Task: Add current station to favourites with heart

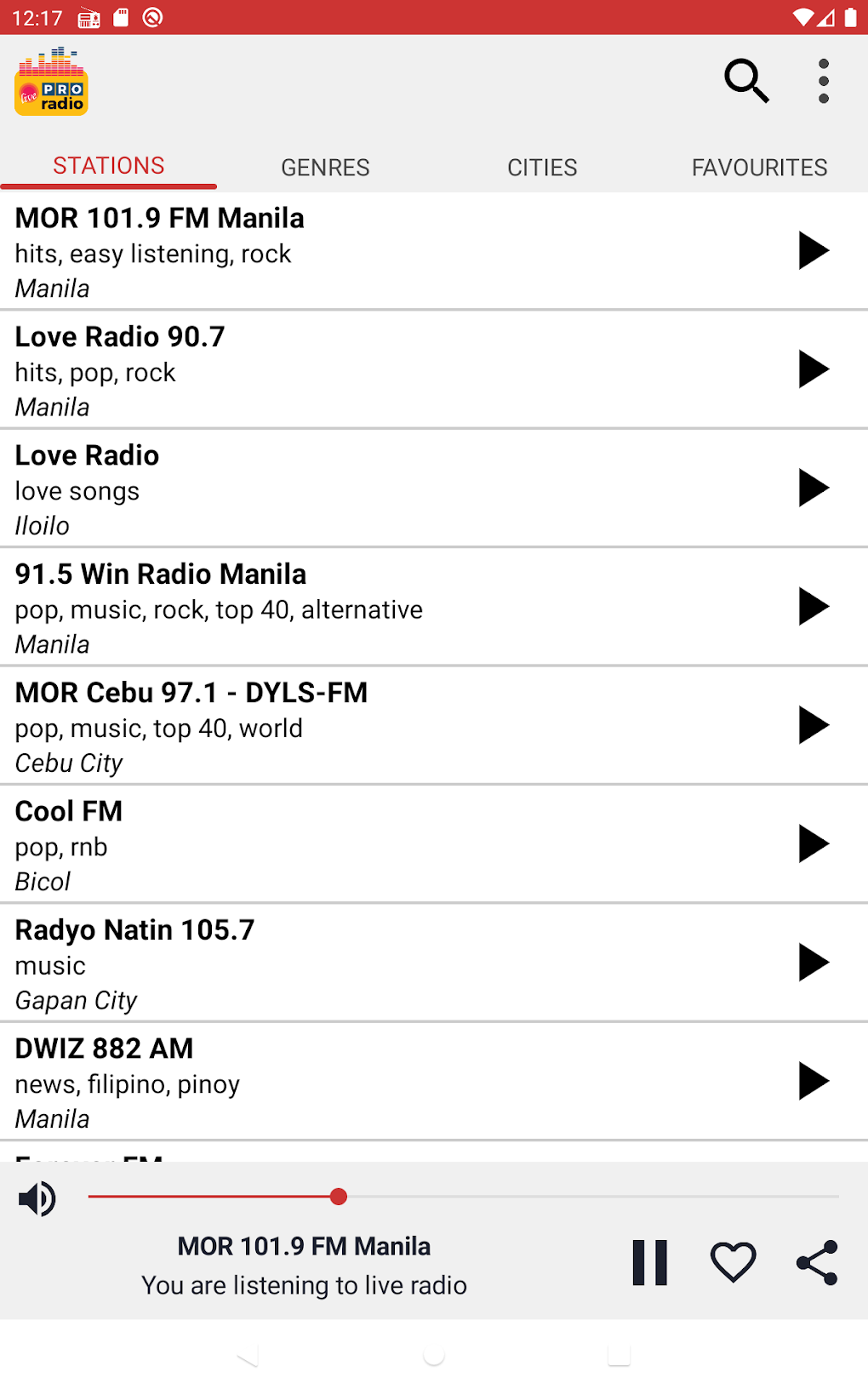Action: click(x=733, y=1262)
